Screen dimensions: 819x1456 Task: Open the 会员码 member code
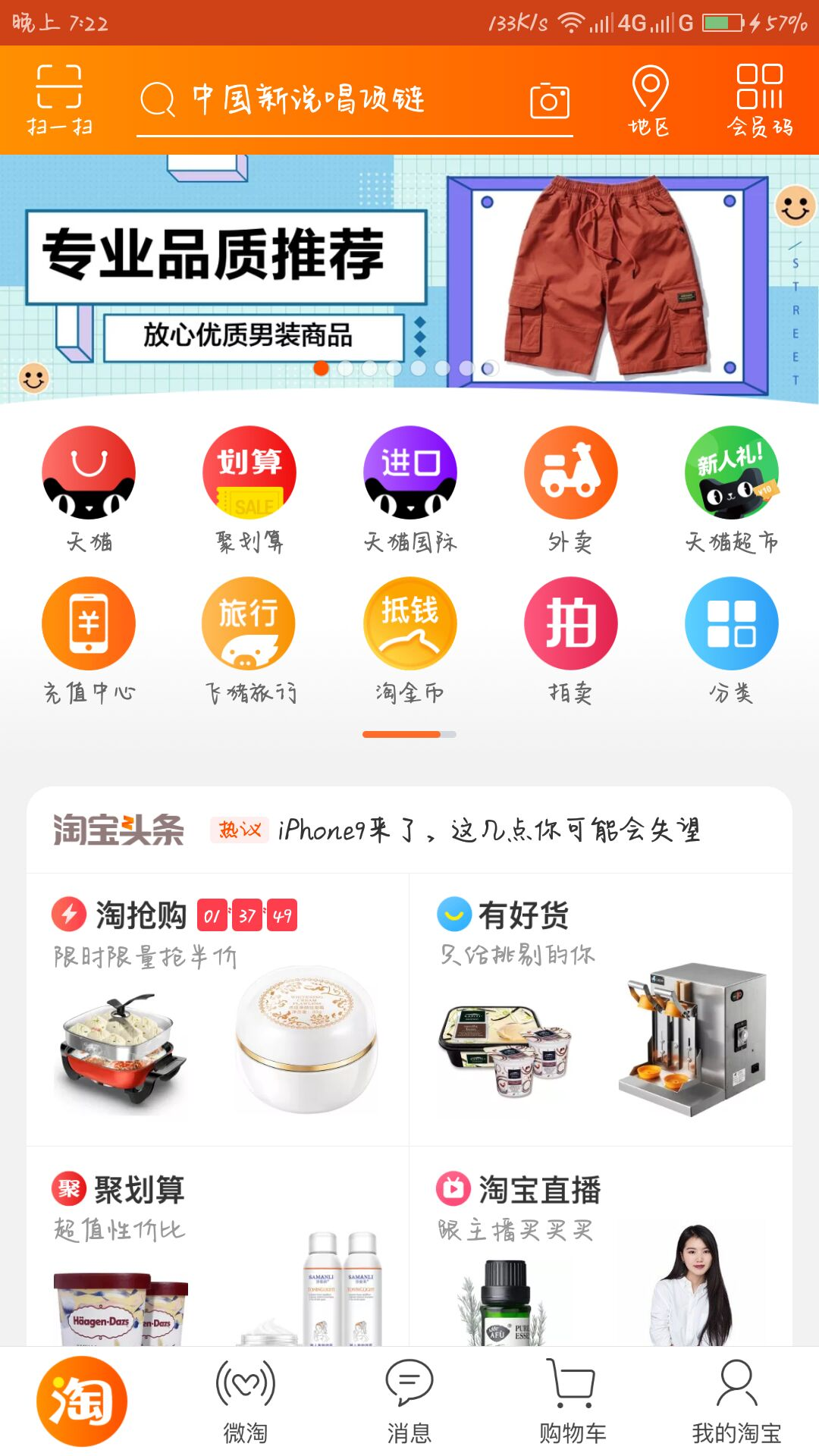761,99
